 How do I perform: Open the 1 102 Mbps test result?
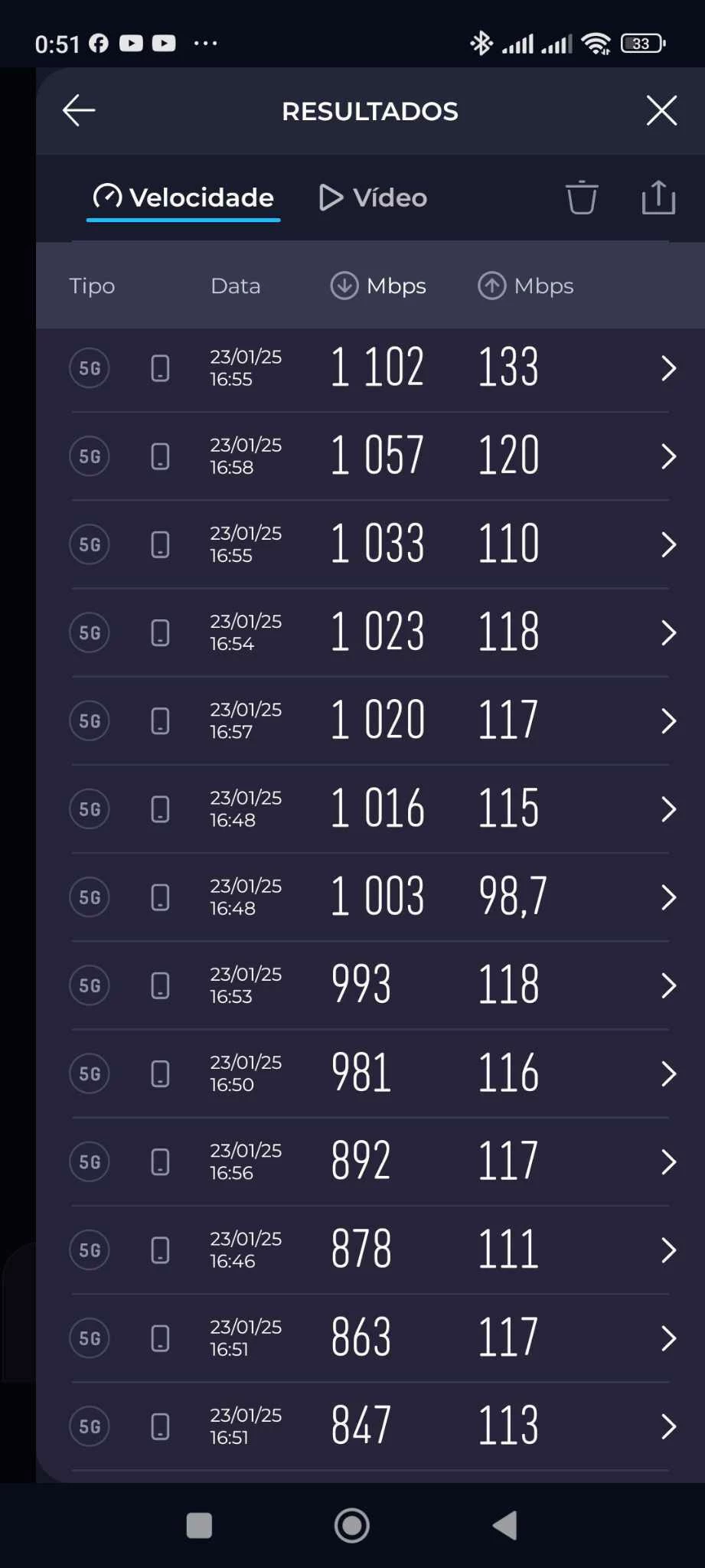(x=370, y=368)
